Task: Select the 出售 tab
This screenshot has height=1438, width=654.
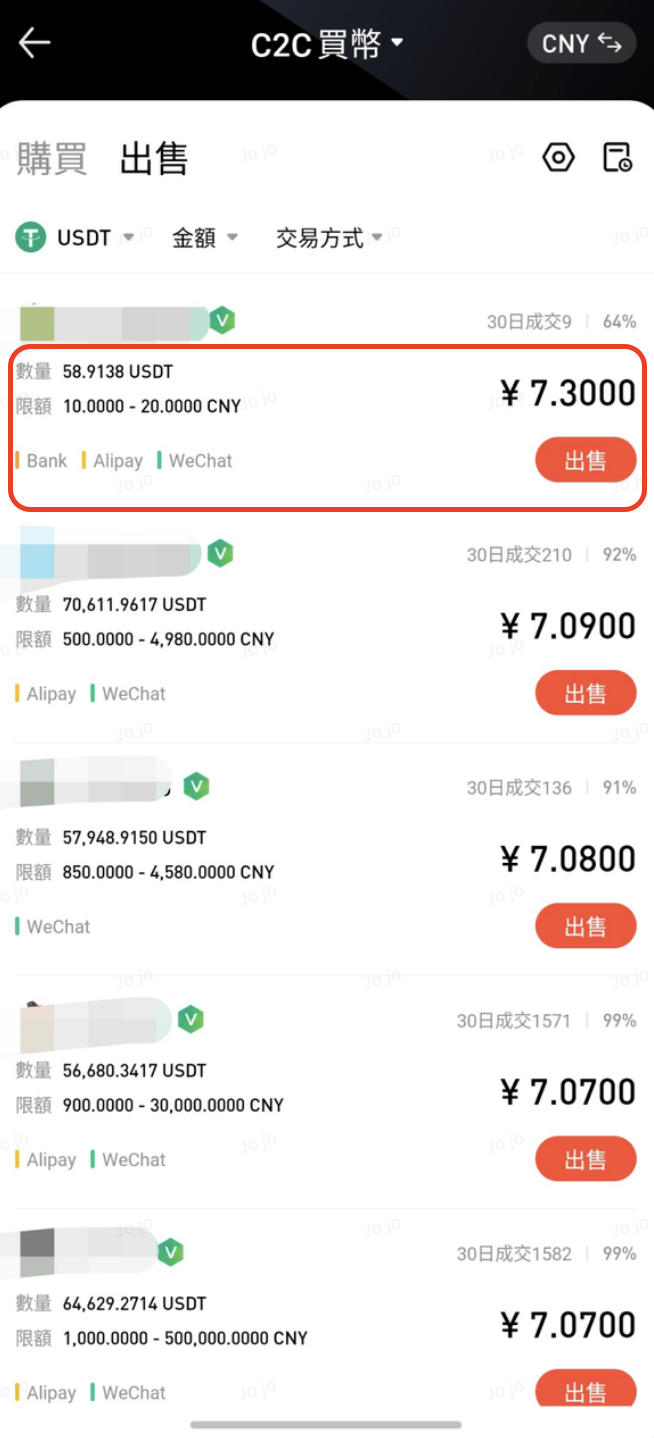Action: point(154,159)
